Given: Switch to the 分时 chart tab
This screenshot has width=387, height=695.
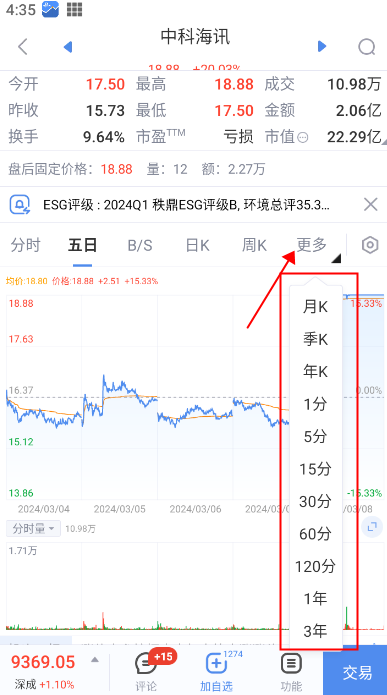Looking at the screenshot, I should click(x=26, y=245).
